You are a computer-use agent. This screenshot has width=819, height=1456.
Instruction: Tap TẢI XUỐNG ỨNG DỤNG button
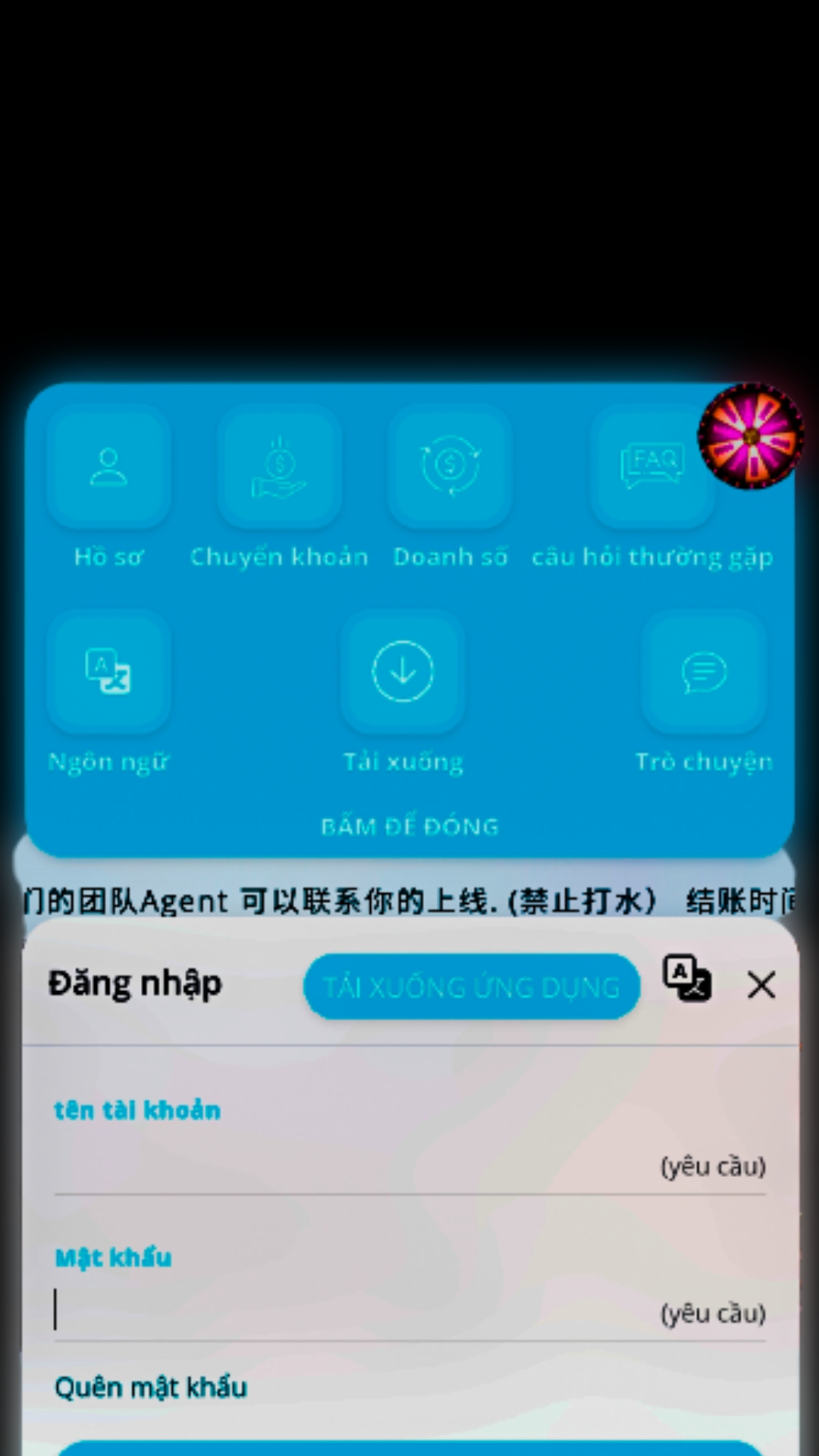pos(472,987)
